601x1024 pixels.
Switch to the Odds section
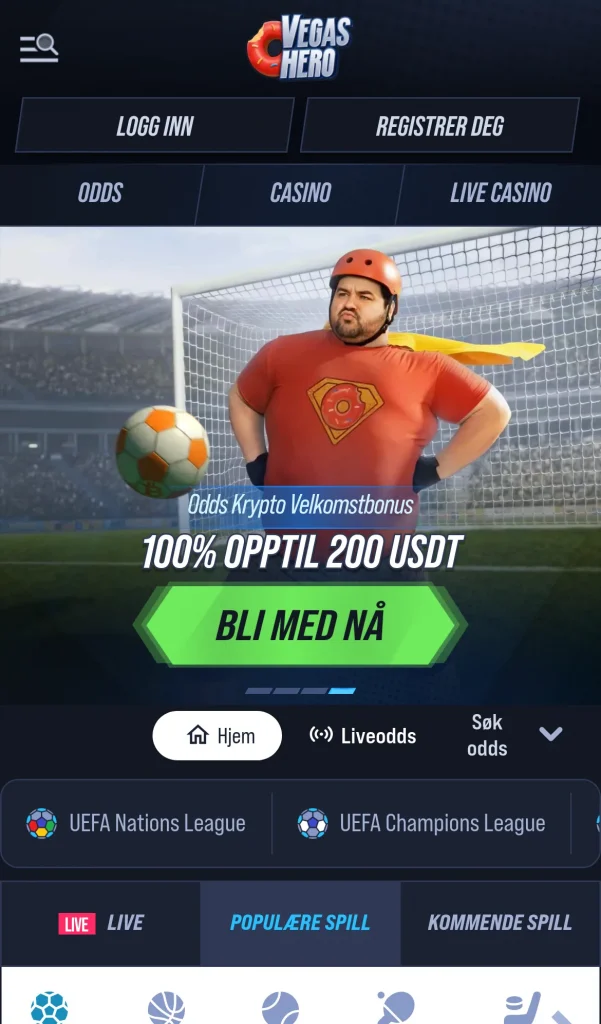tap(100, 193)
